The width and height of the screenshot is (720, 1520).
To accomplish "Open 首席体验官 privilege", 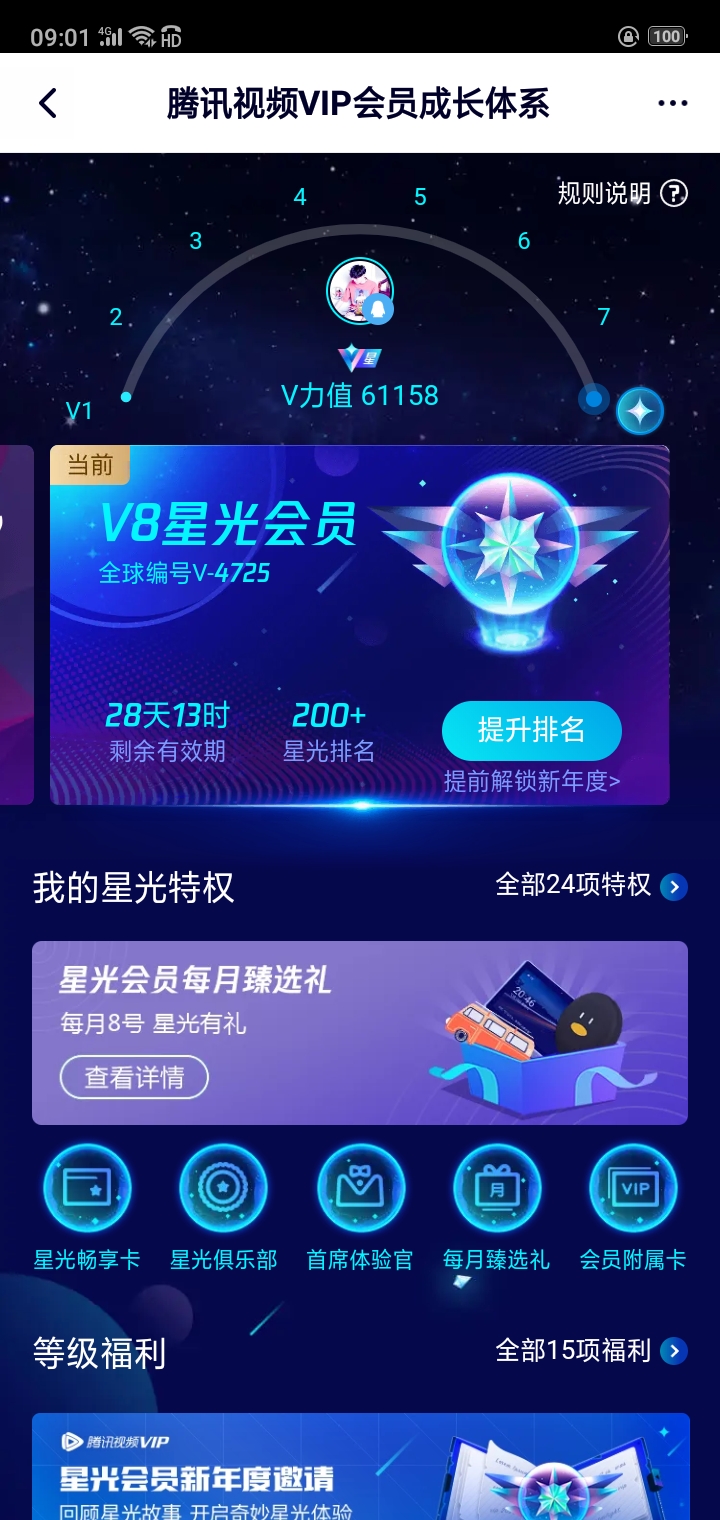I will tap(360, 1208).
